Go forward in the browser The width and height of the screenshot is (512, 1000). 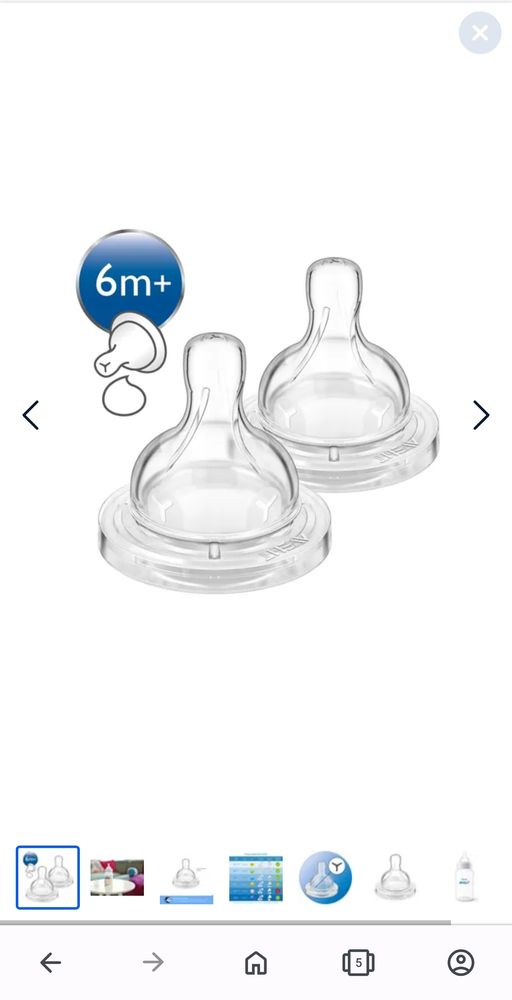pos(153,962)
